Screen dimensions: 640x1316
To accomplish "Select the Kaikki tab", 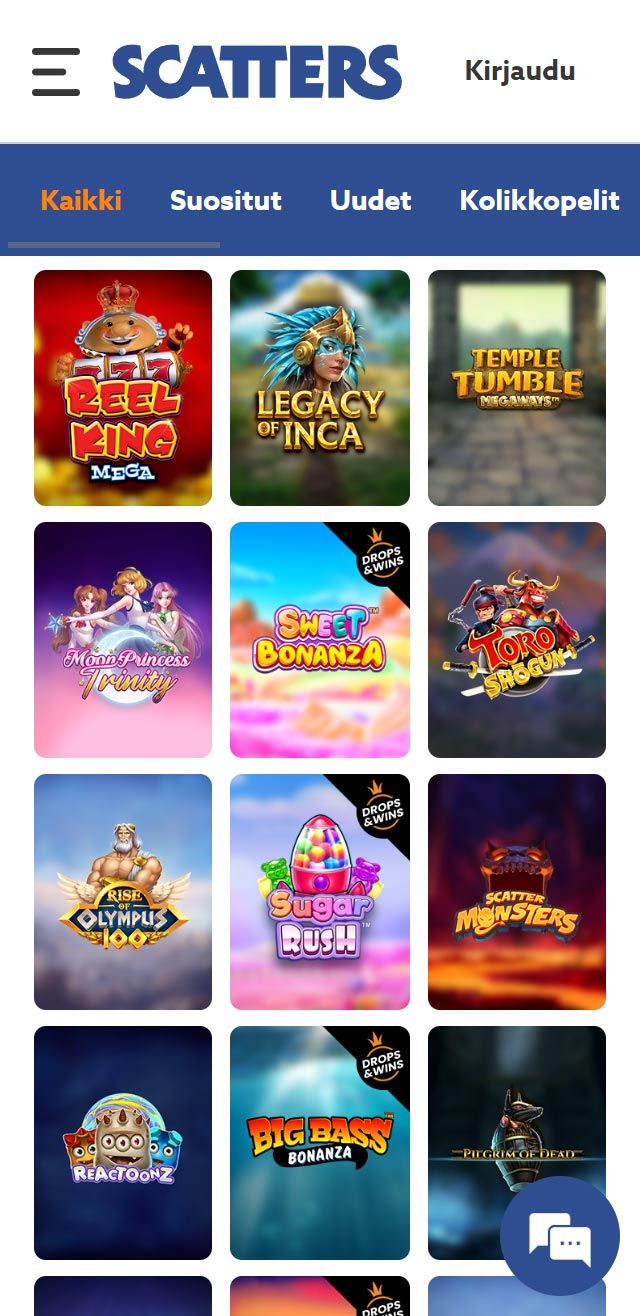I will click(x=81, y=200).
